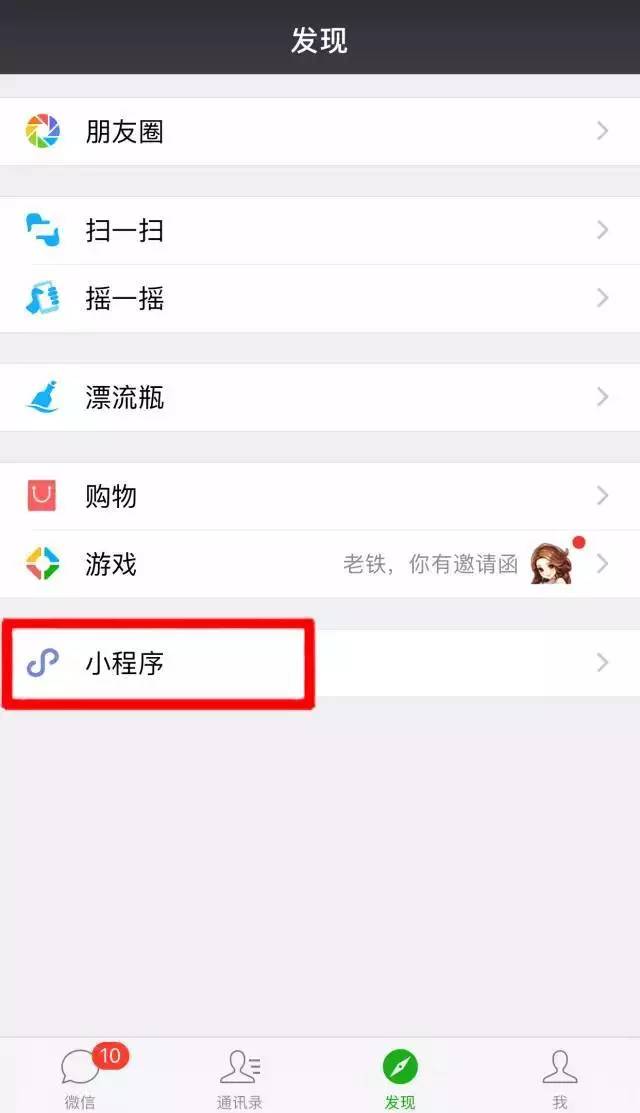Open 摇一摇 Shake feature
This screenshot has width=640, height=1113.
pyautogui.click(x=320, y=298)
